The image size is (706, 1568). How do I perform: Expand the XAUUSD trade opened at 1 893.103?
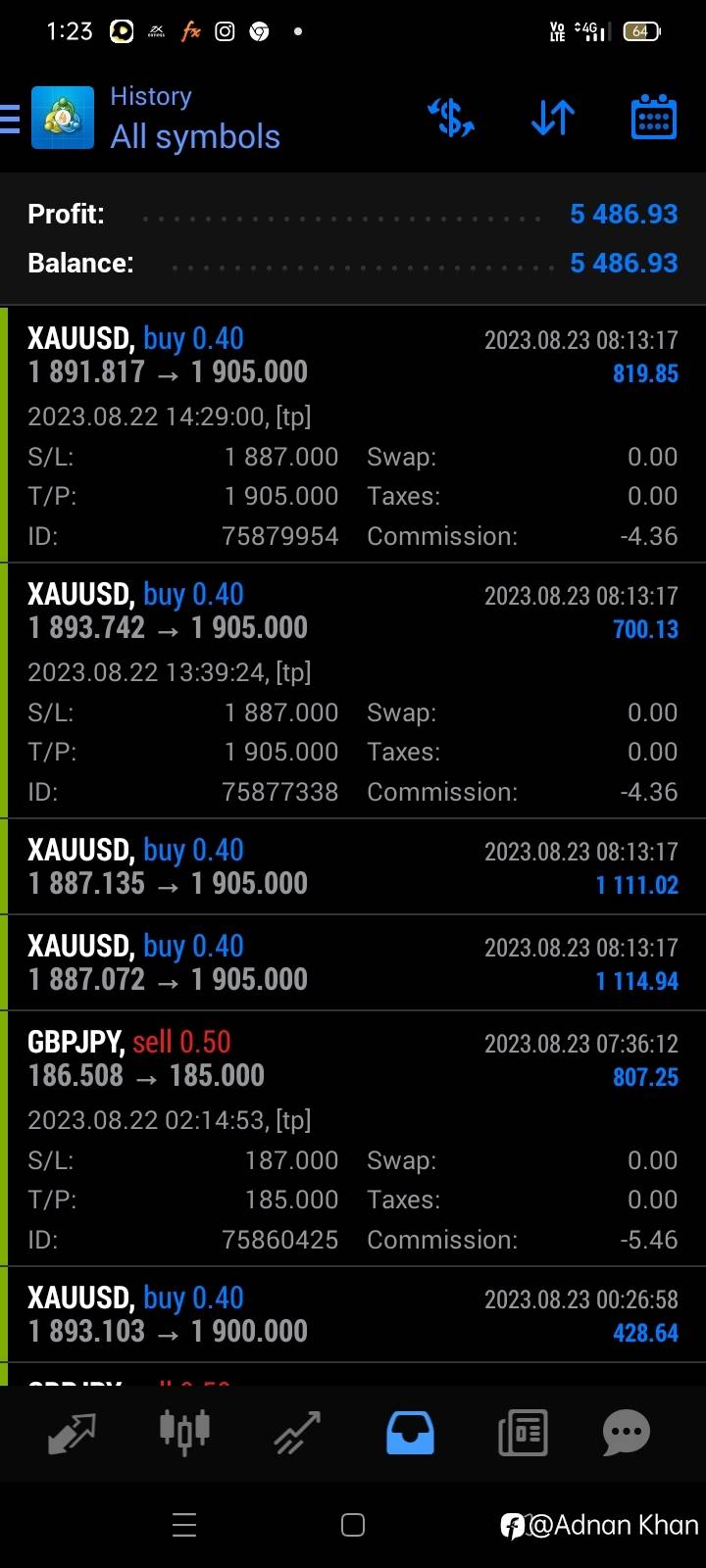pyautogui.click(x=353, y=1315)
